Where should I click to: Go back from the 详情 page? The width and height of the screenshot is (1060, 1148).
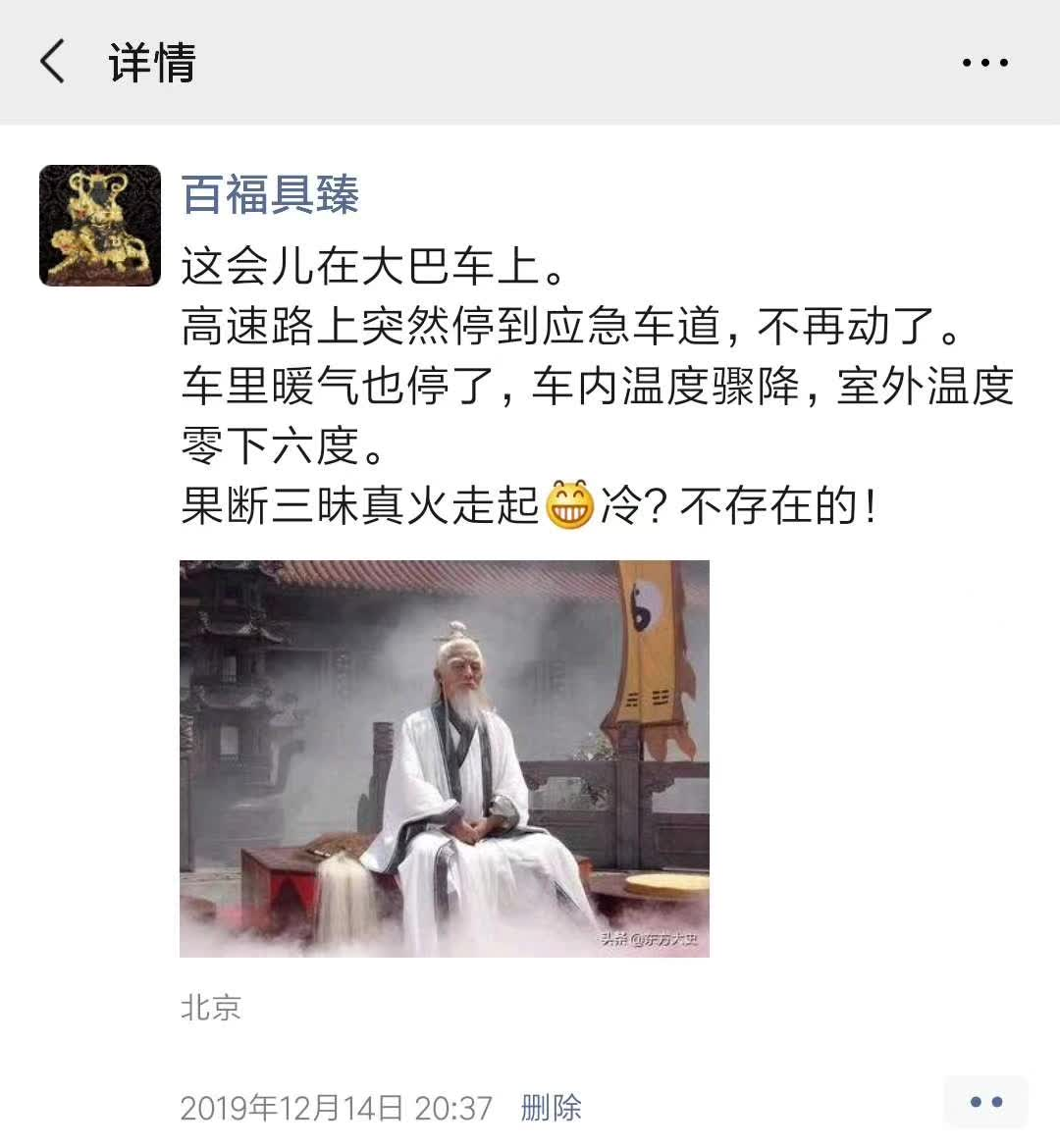pyautogui.click(x=53, y=62)
